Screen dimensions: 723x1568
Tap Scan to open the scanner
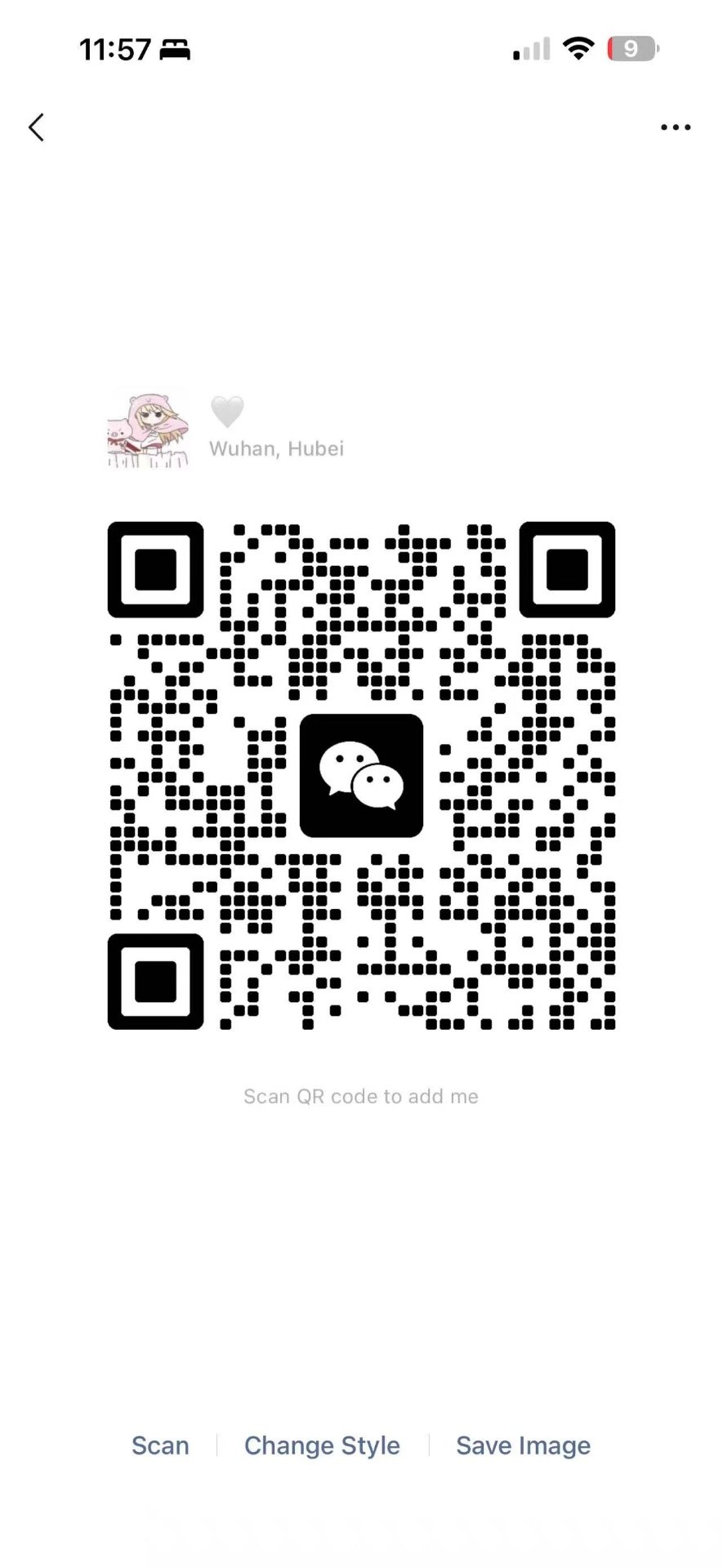160,1445
